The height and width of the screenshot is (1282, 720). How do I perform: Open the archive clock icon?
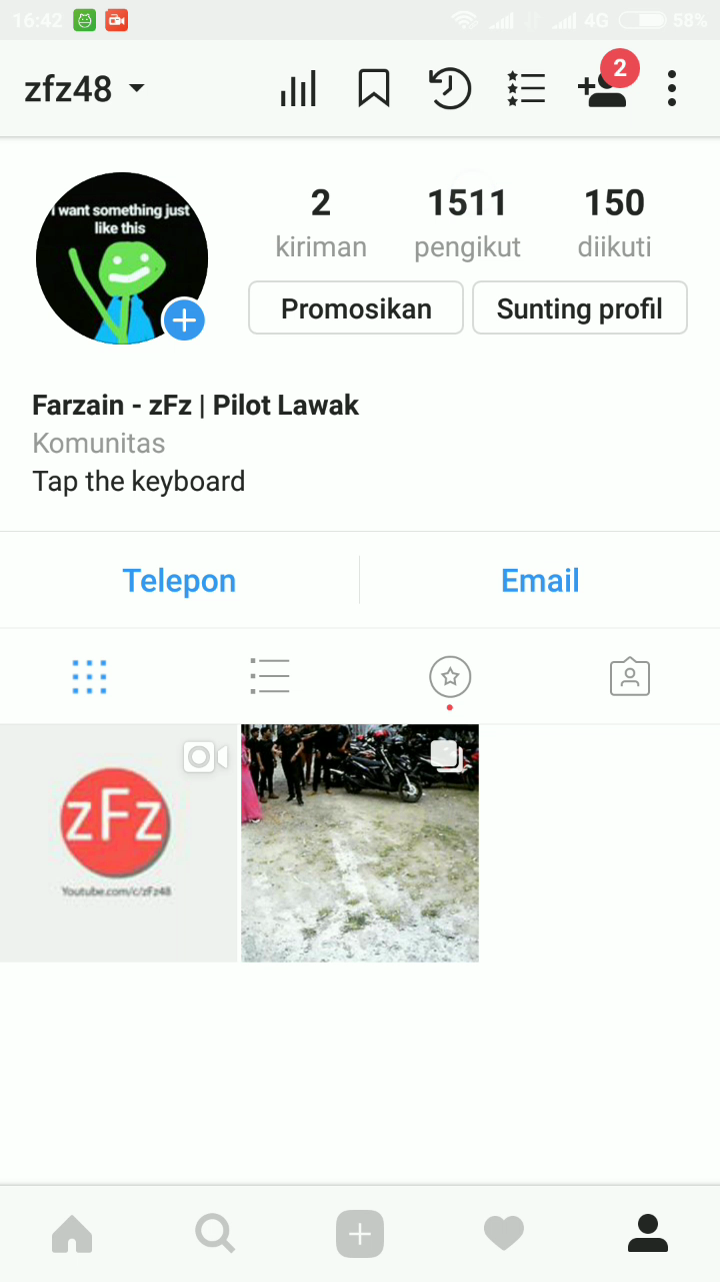point(450,89)
